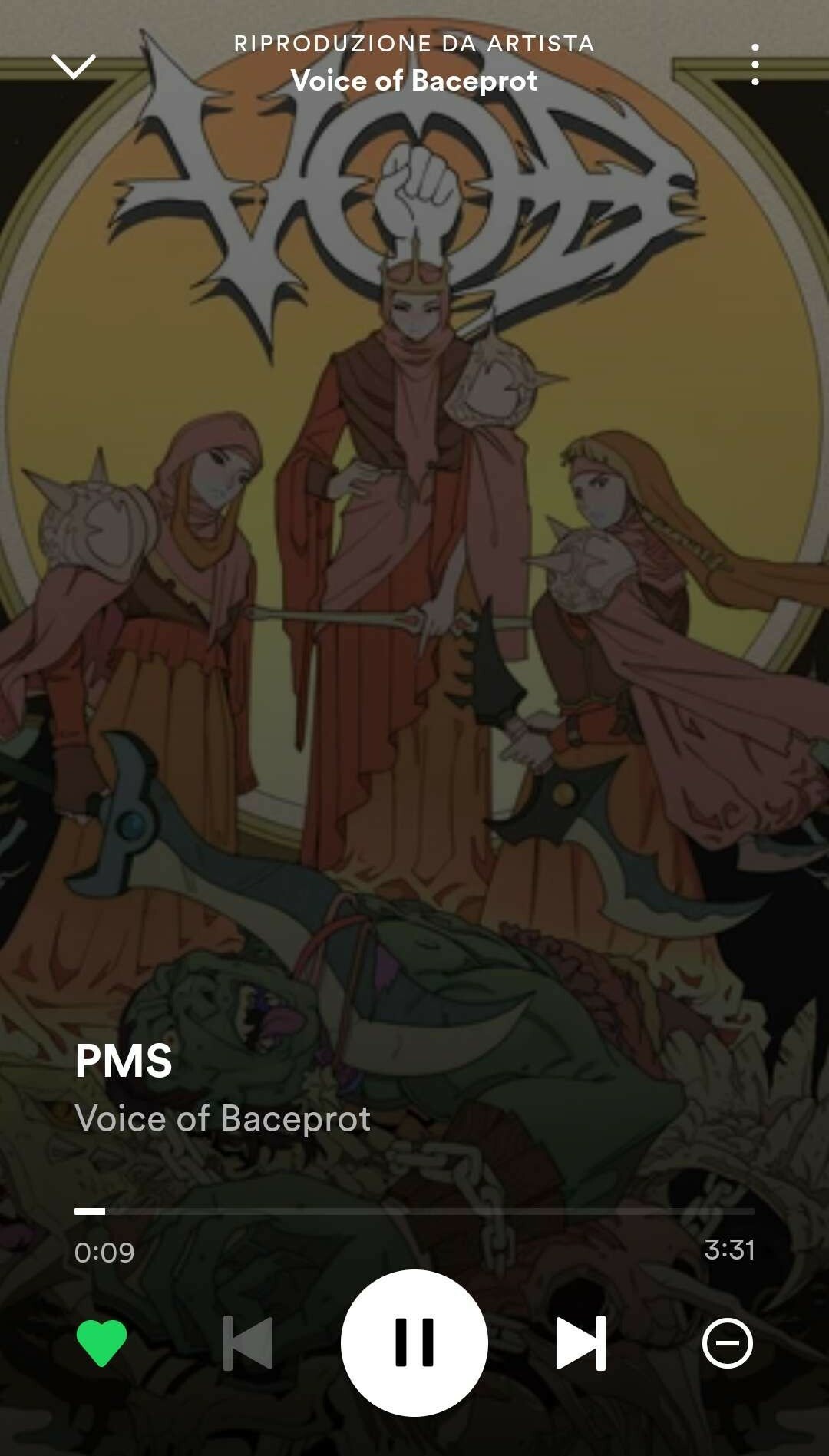Open the three-dot options menu
Image resolution: width=829 pixels, height=1456 pixels.
pos(755,64)
